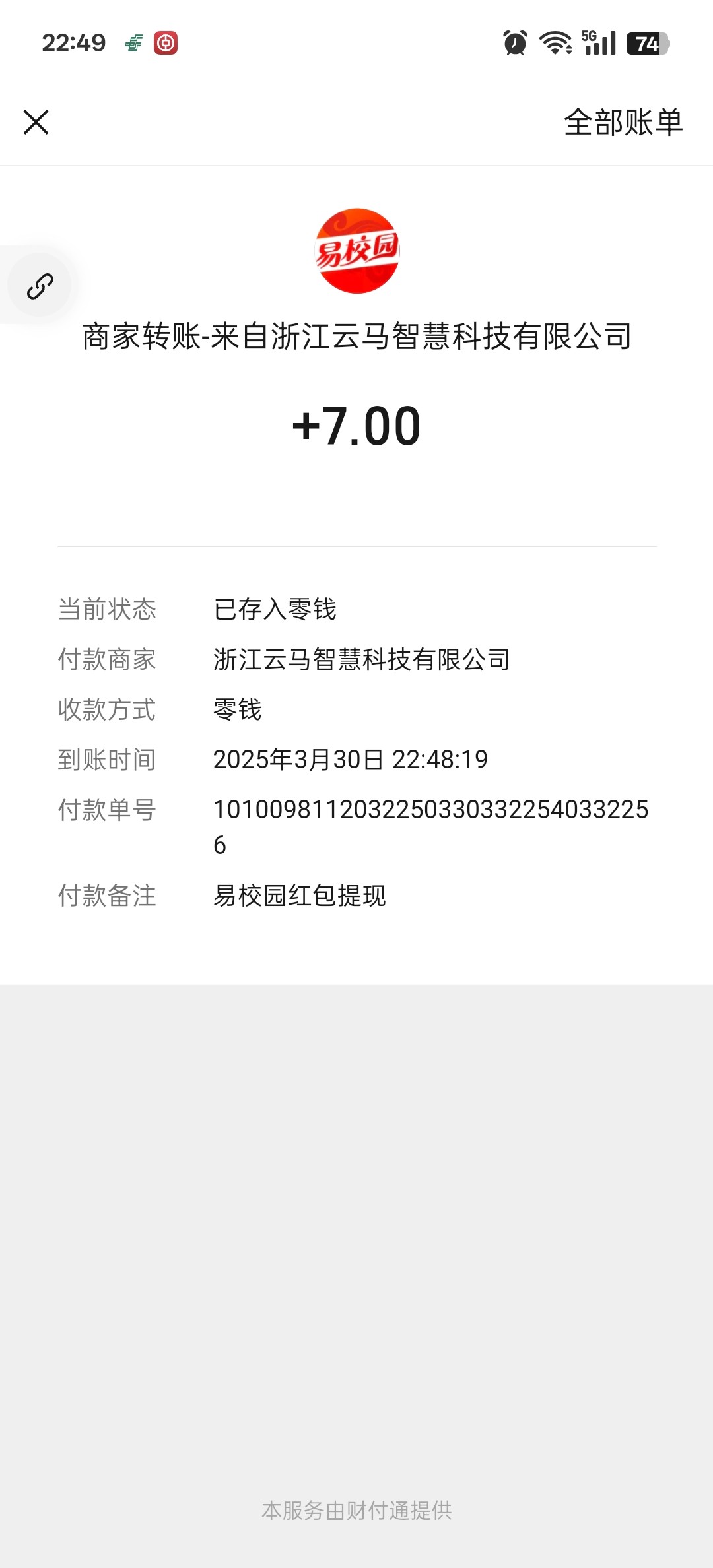Tap the floating link icon
713x1568 pixels.
pyautogui.click(x=40, y=286)
